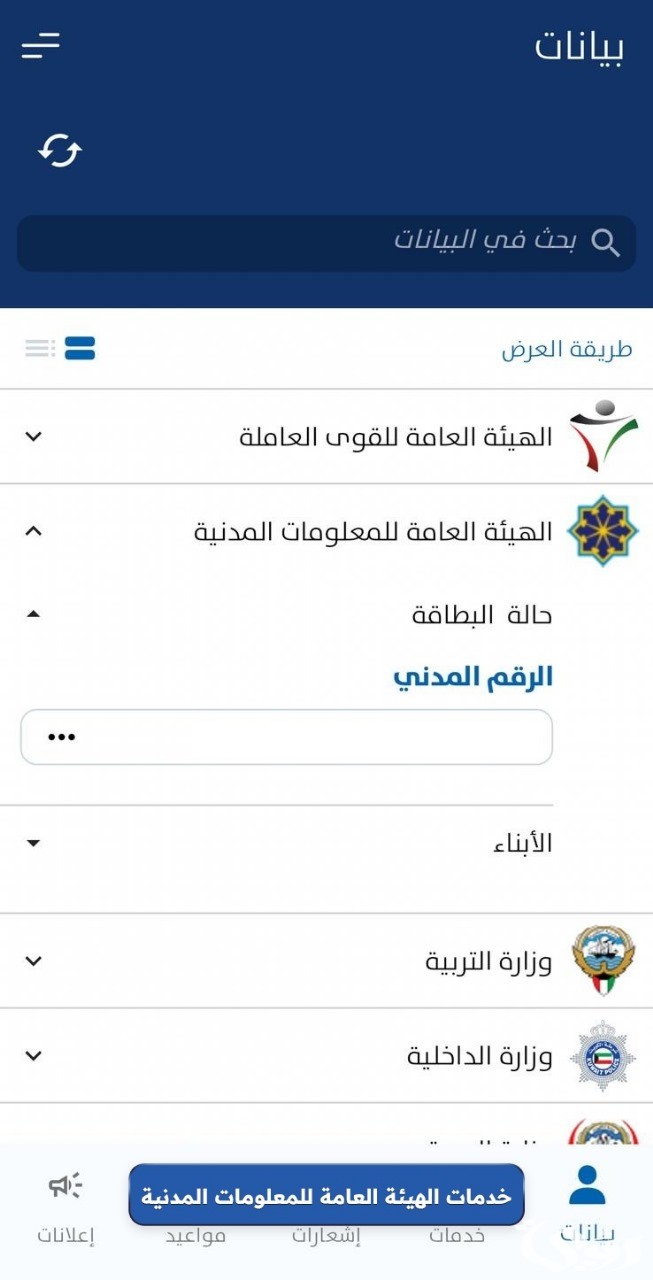Collapse الهيئة العامة للمعلومات المدنية section

coord(326,532)
